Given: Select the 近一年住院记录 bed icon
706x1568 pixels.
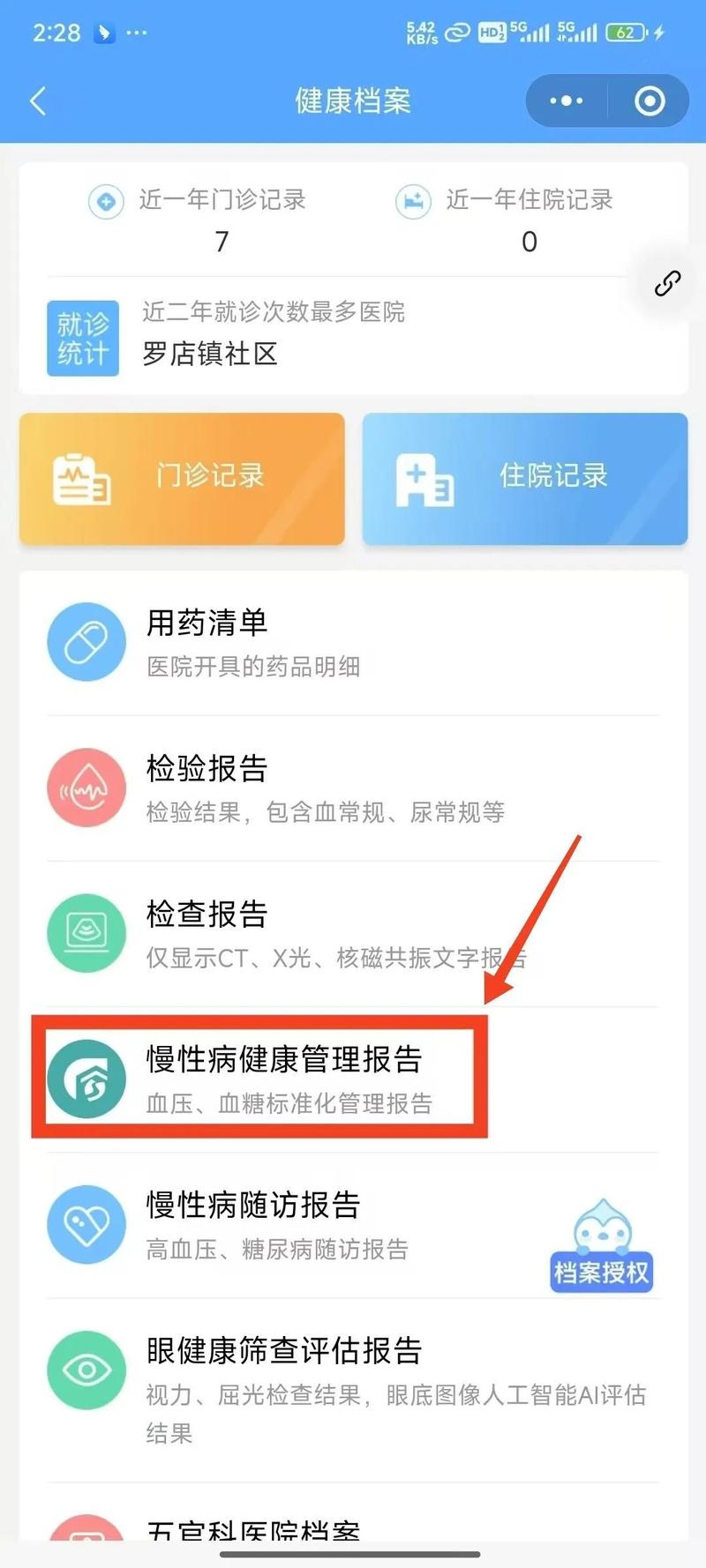Looking at the screenshot, I should pyautogui.click(x=412, y=202).
